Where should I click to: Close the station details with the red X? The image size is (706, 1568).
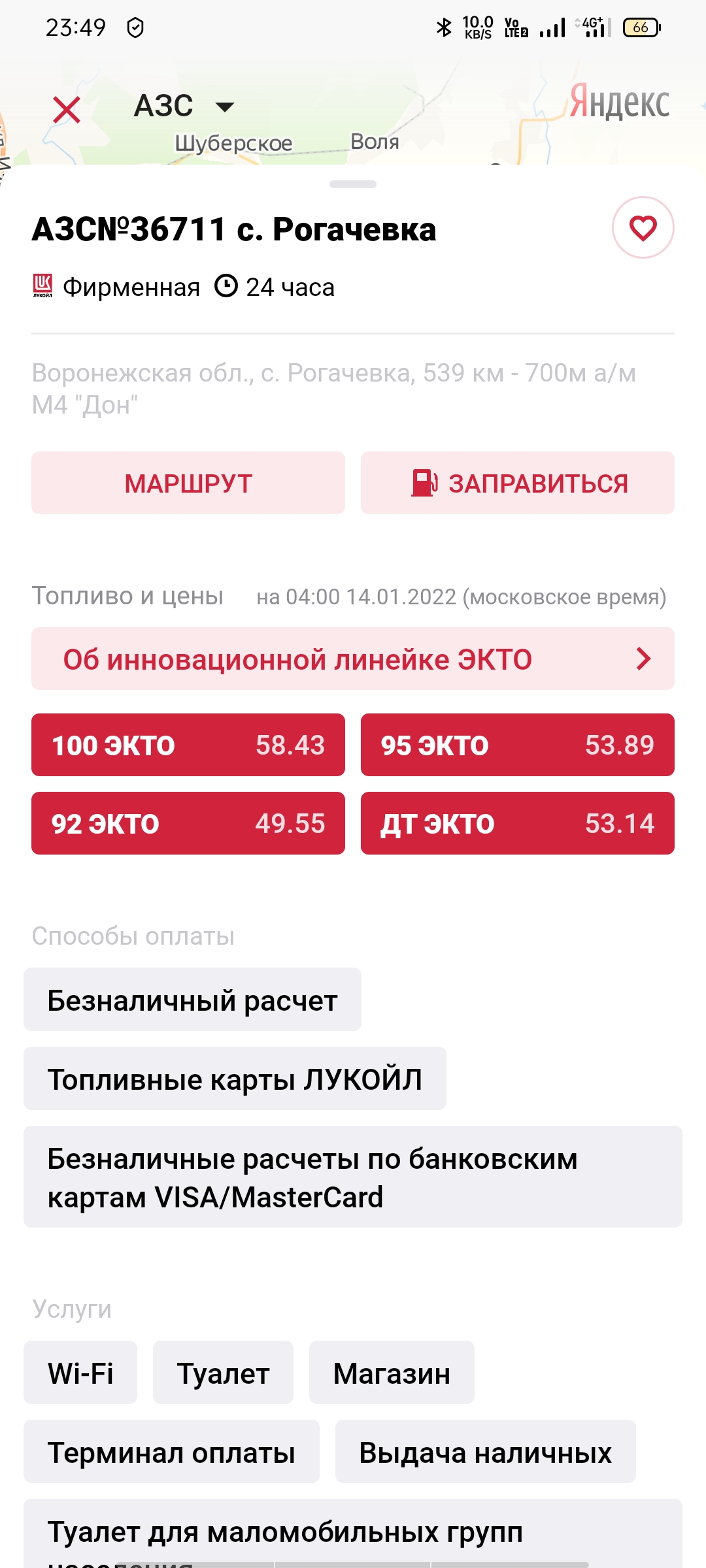(67, 110)
